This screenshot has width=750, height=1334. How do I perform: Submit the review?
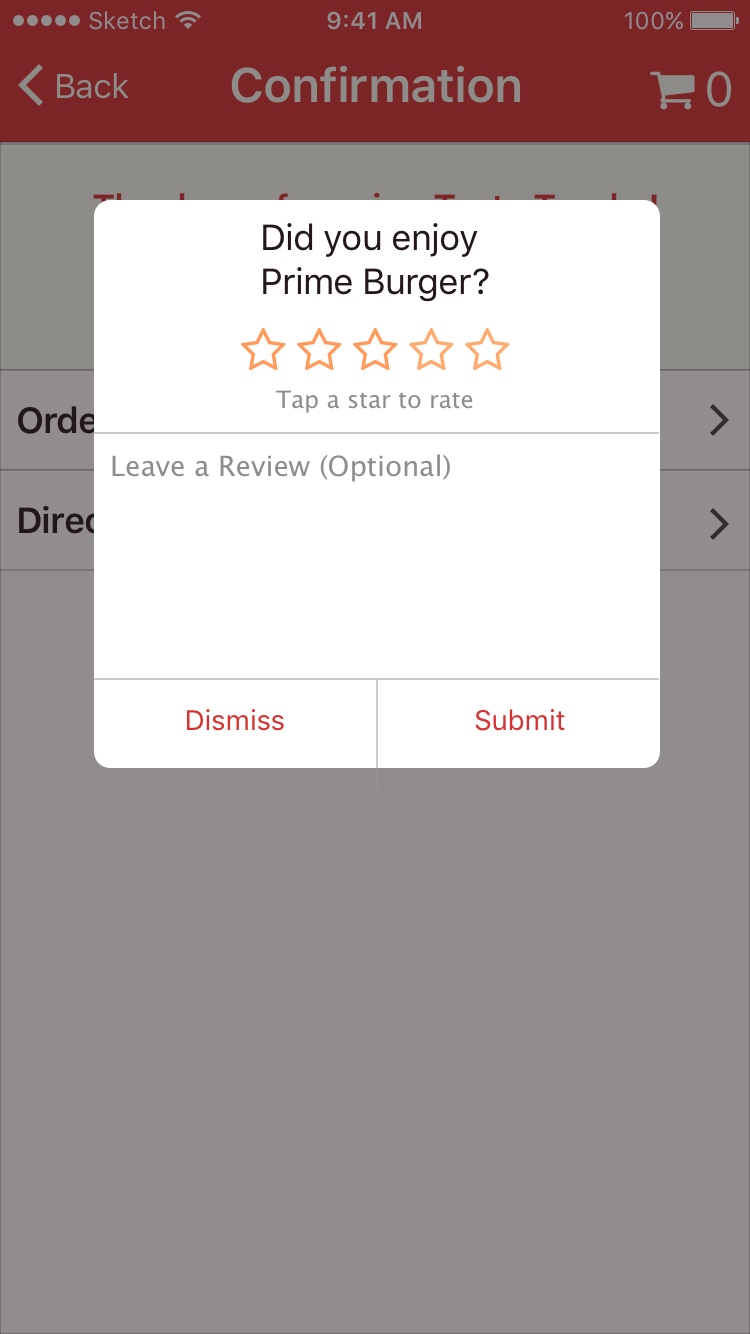pos(519,723)
